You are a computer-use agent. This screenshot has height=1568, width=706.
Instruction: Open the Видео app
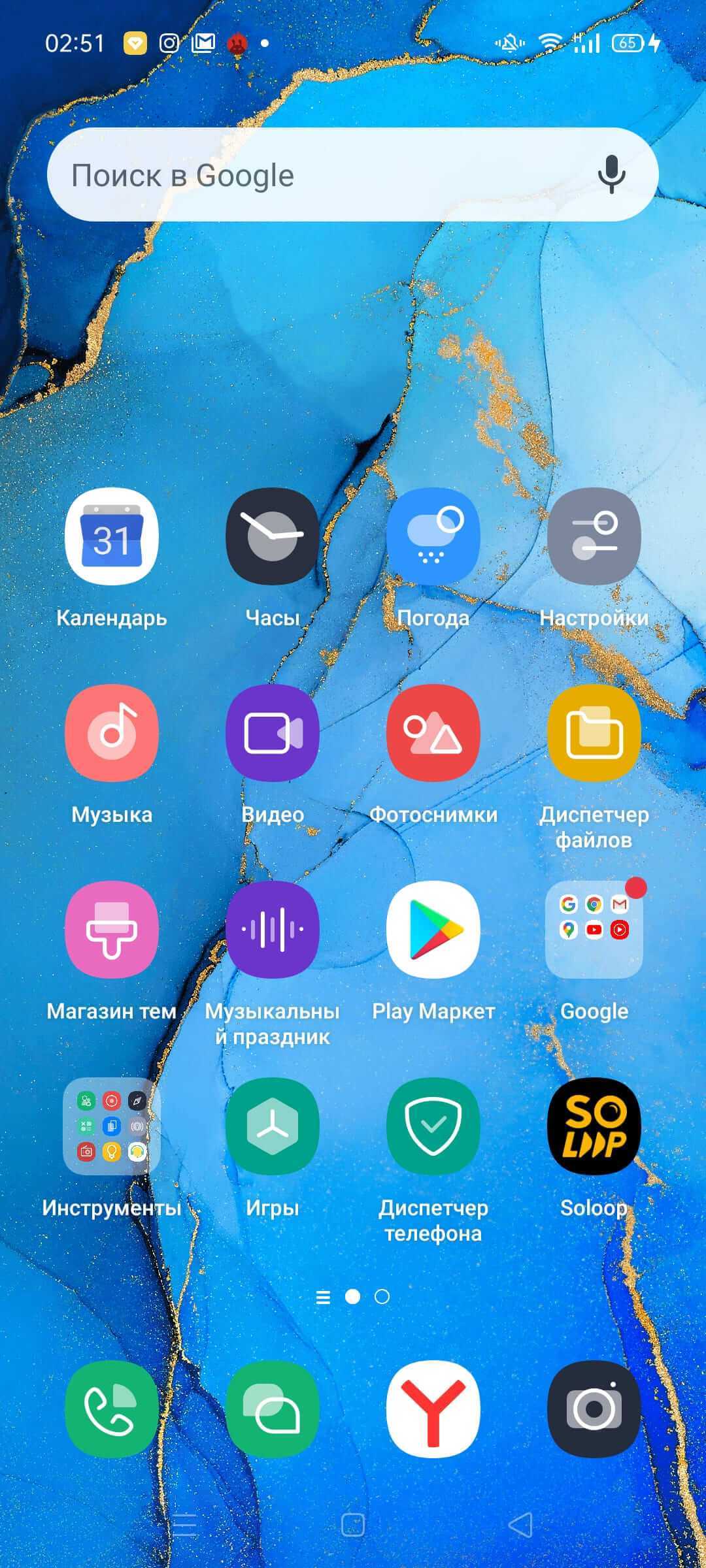click(272, 733)
